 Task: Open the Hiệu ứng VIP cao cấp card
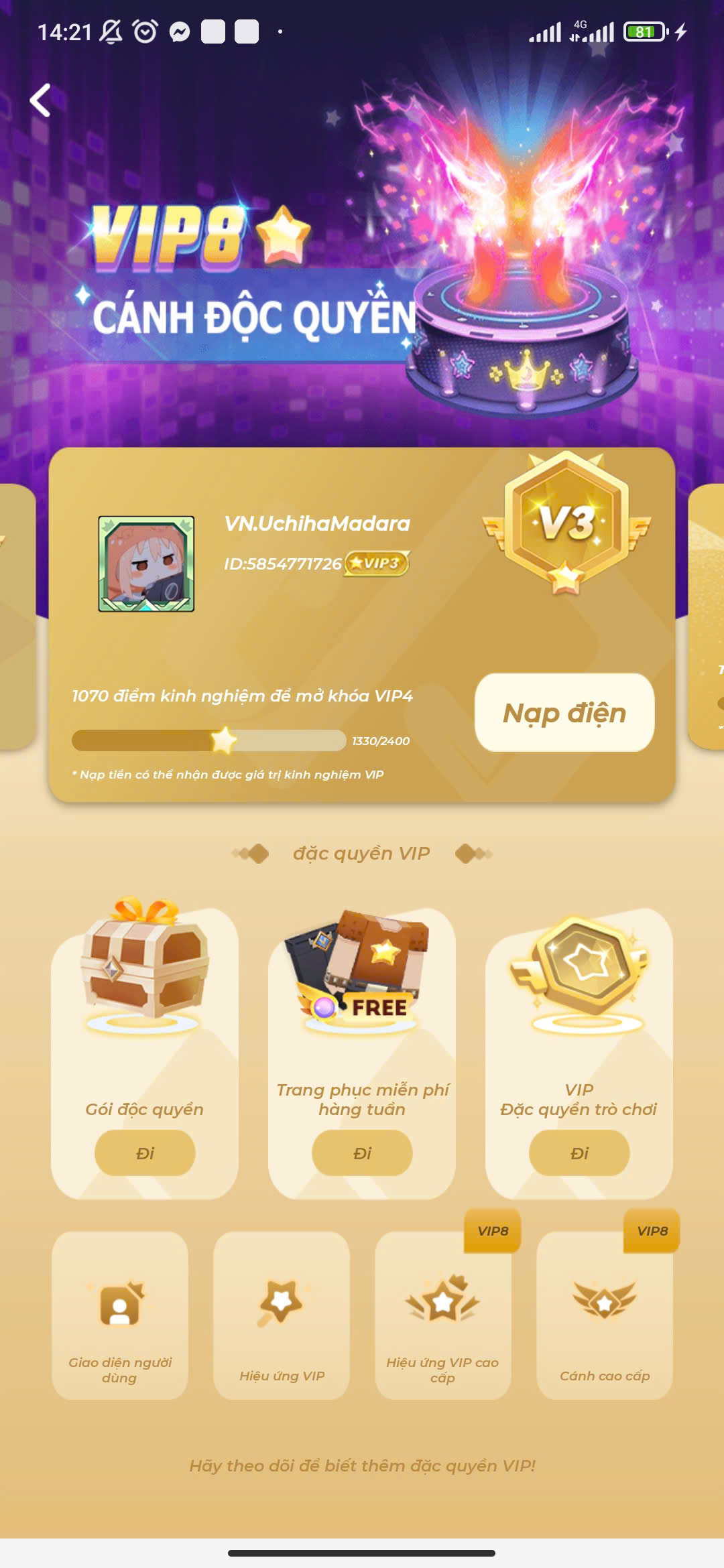442,1315
